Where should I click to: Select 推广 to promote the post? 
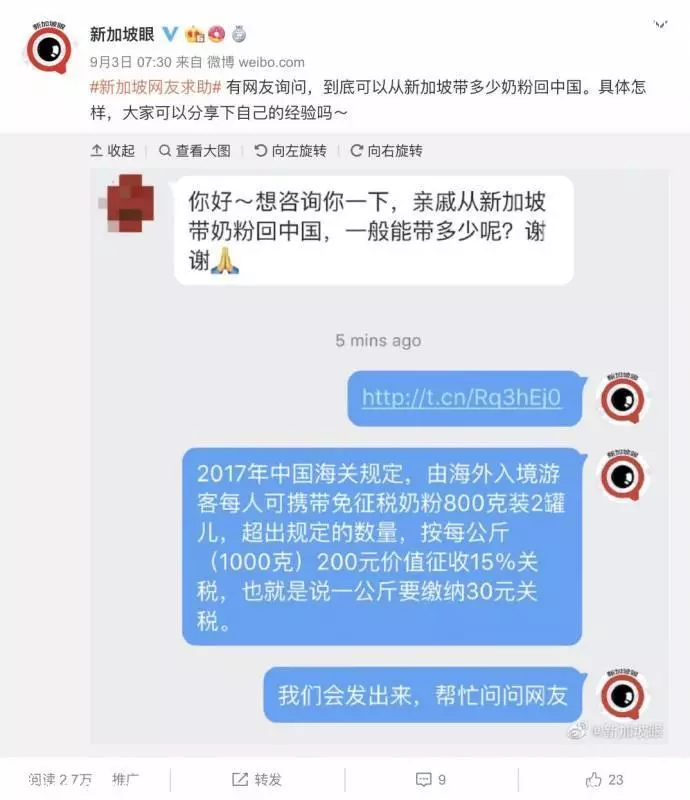(x=126, y=779)
